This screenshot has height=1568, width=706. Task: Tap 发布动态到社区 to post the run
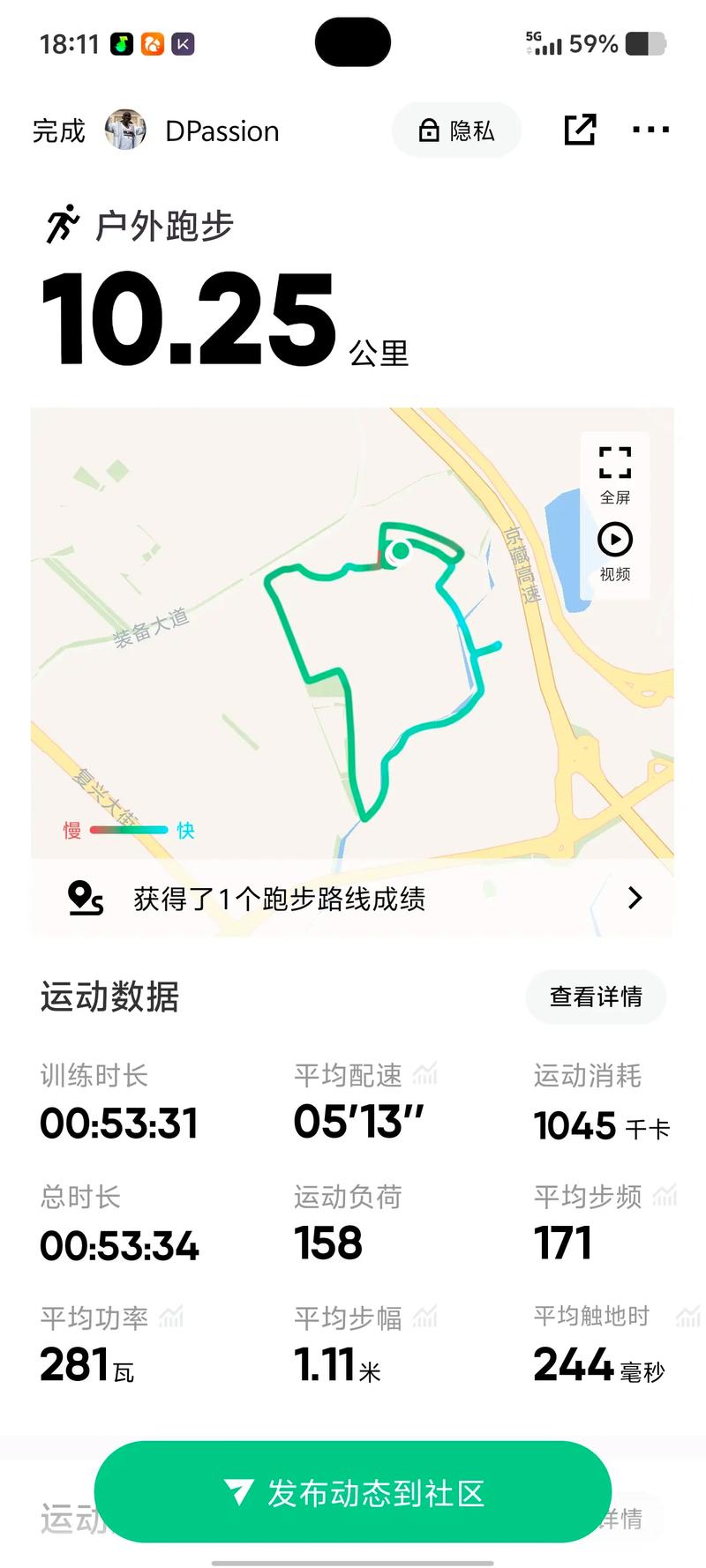coord(353,1492)
